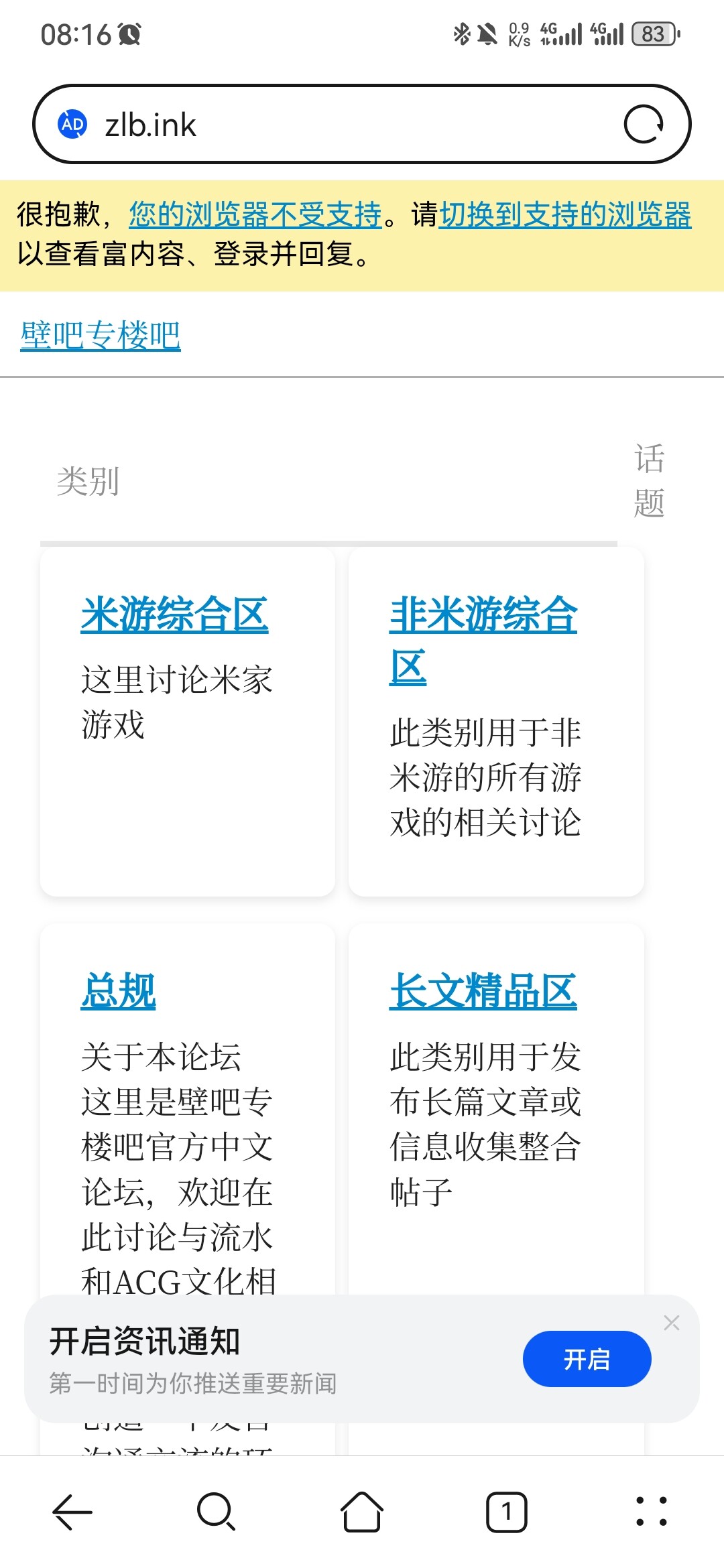Go to the 壁吧专楼吧 forum home link
Screen dimensions: 724x1568
pos(101,335)
